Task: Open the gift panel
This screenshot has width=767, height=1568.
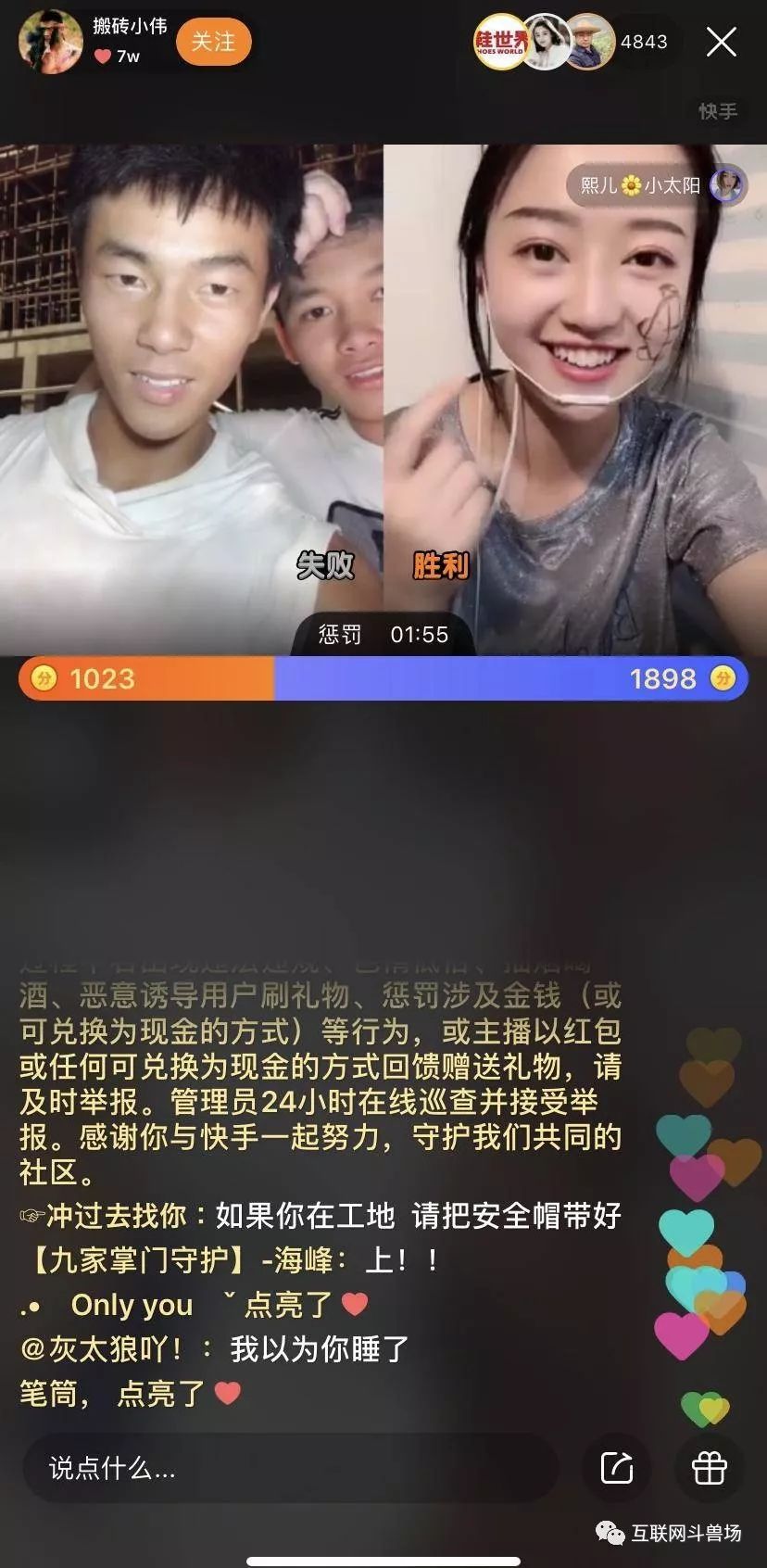Action: point(710,1468)
